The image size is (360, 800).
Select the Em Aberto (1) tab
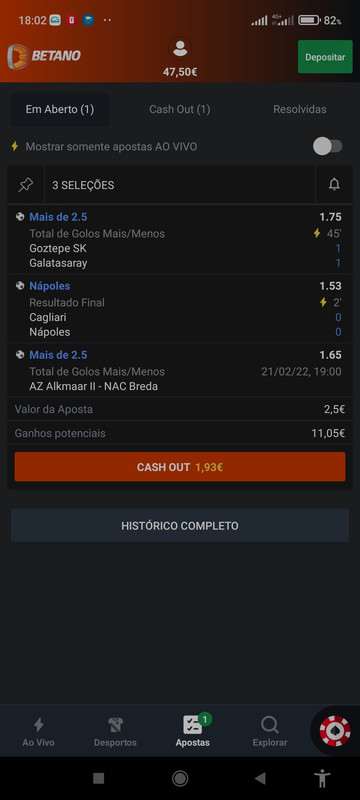tap(60, 109)
